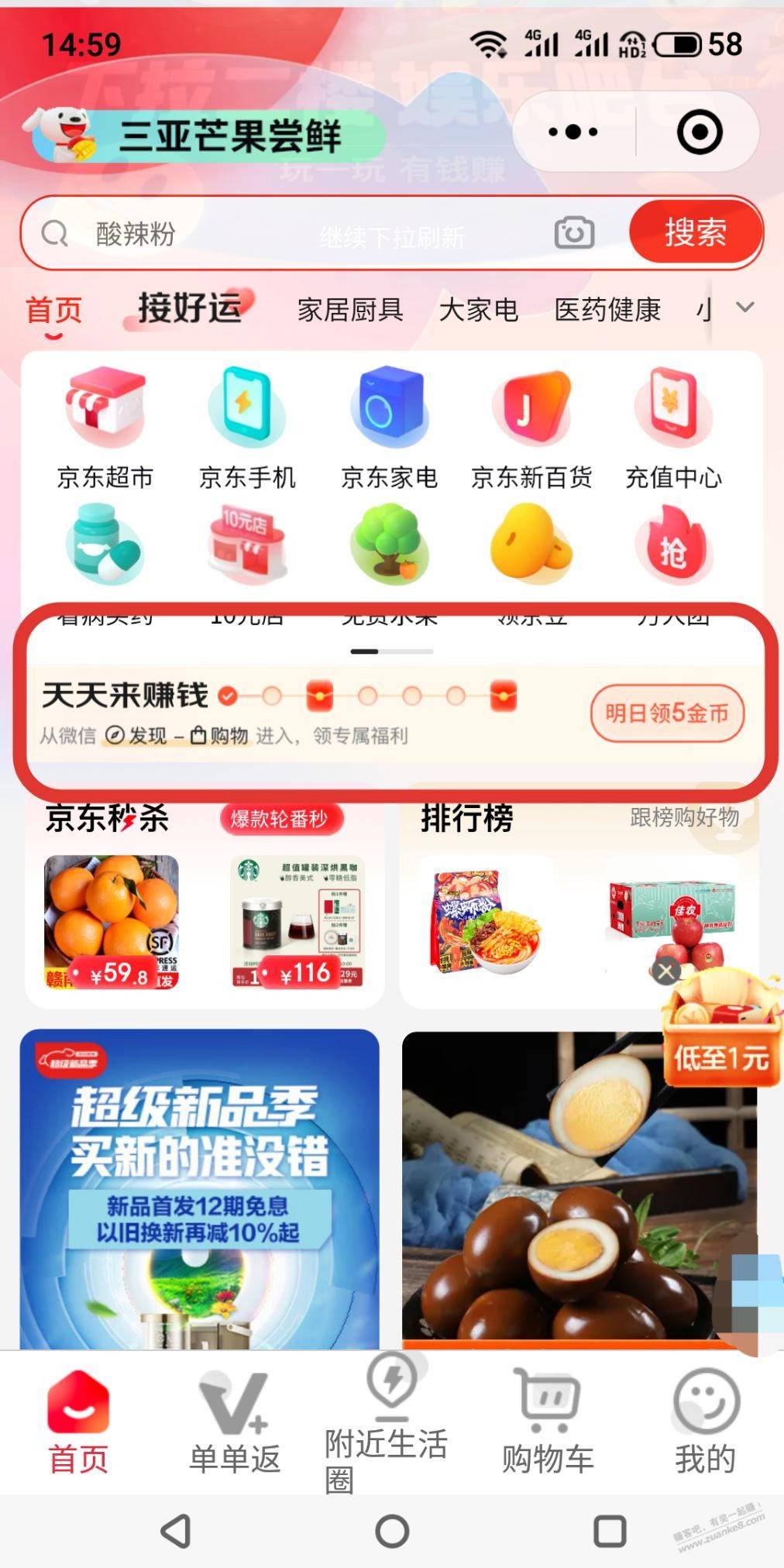The width and height of the screenshot is (784, 1568).
Task: Open the 医药健康 category tab
Action: (x=607, y=310)
